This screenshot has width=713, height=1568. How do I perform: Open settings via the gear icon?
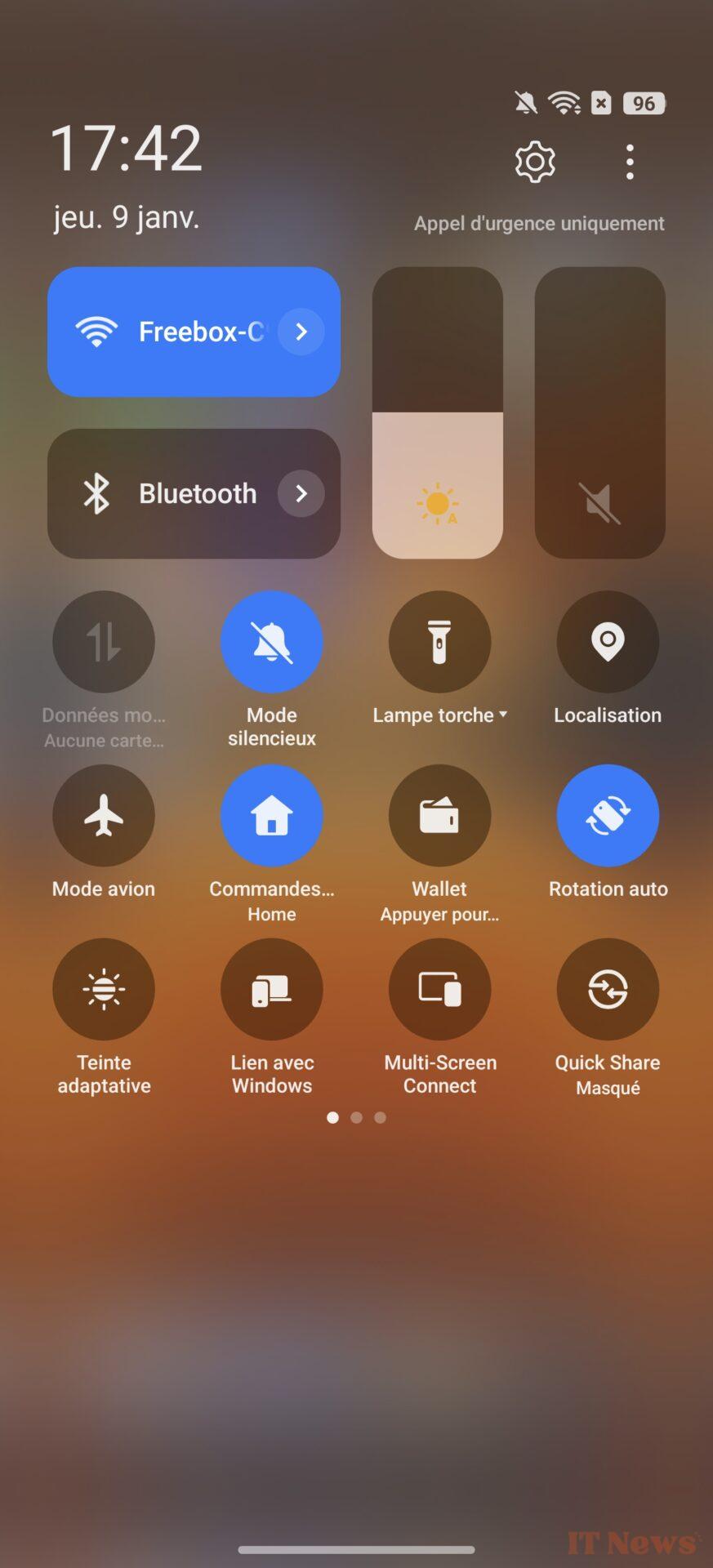[x=535, y=162]
